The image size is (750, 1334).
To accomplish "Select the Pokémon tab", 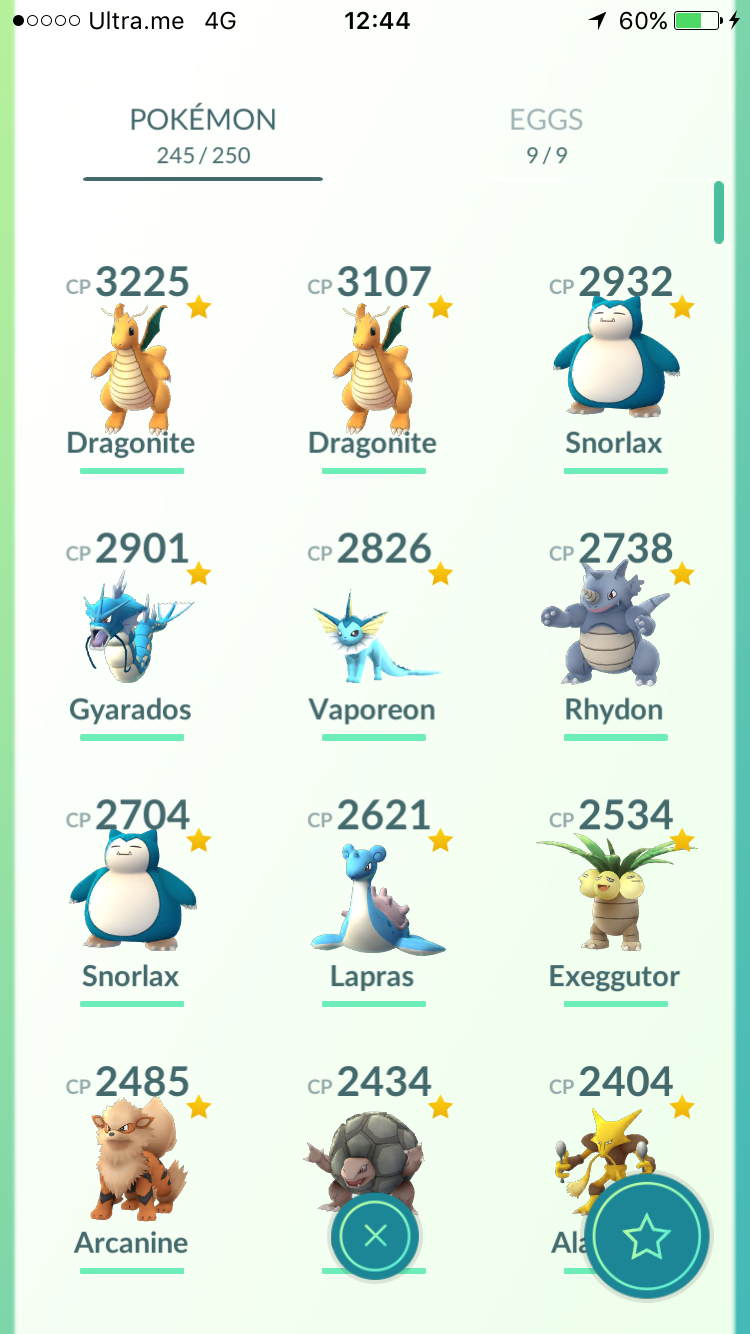I will (203, 135).
